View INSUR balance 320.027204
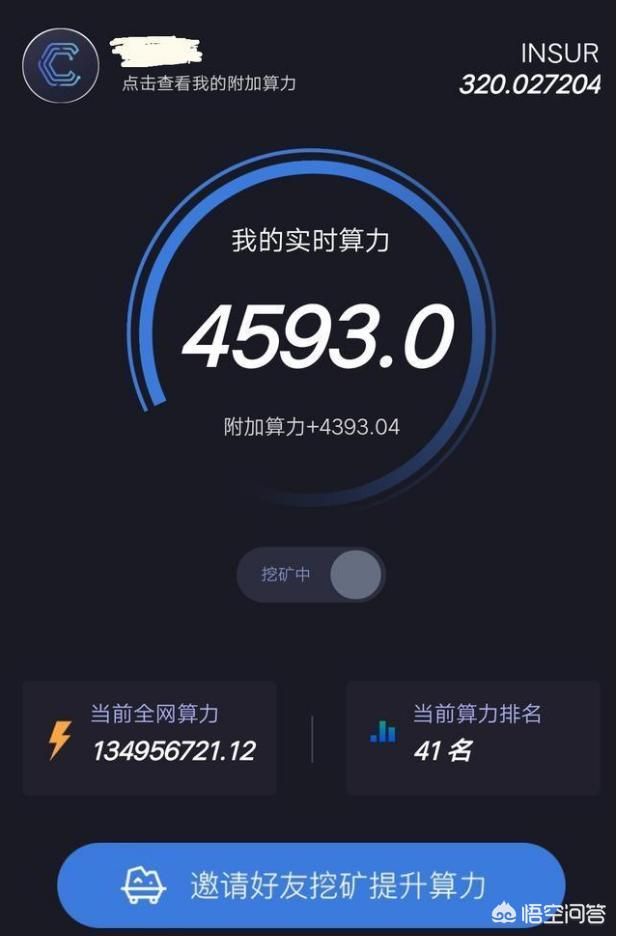617x936 pixels. point(530,83)
